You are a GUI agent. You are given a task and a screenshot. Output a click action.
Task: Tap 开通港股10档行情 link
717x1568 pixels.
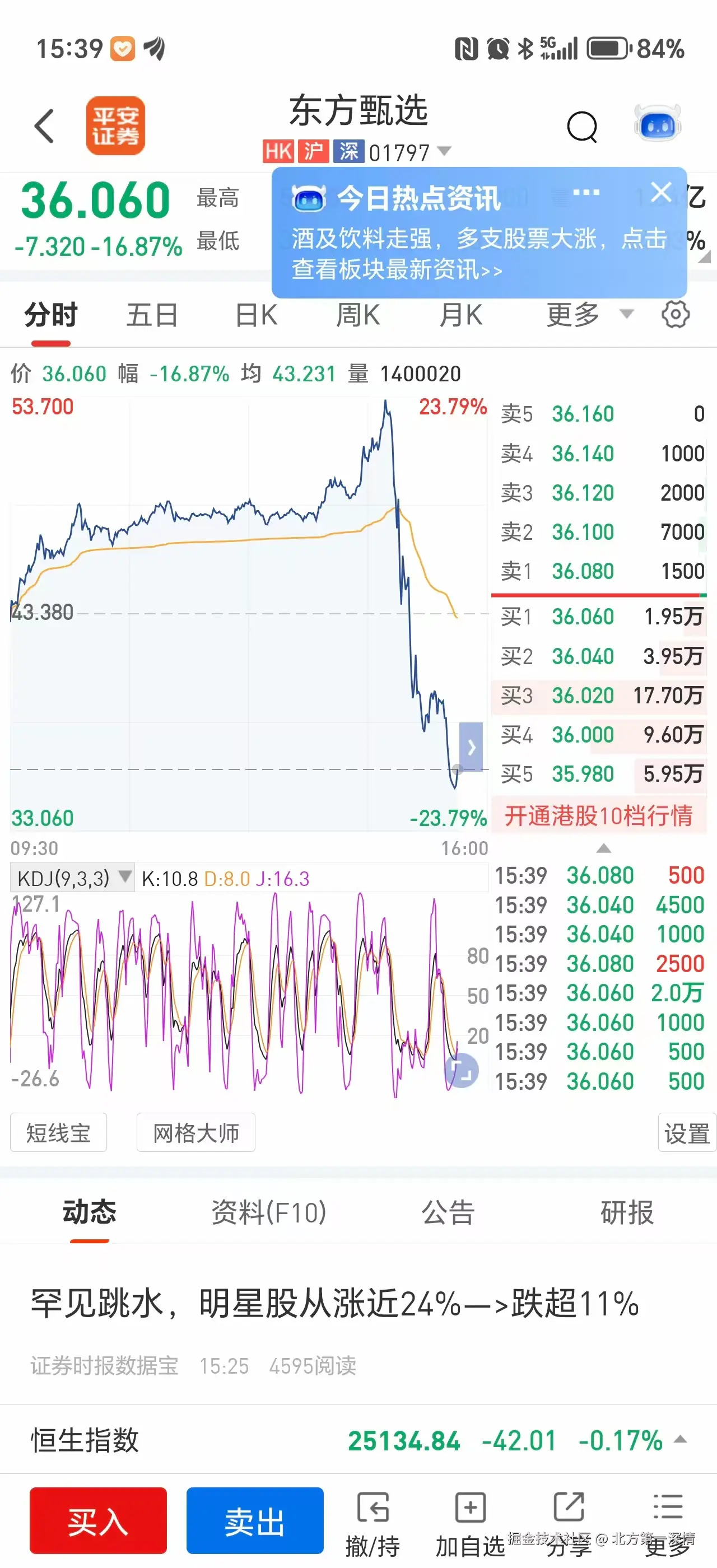(x=598, y=816)
